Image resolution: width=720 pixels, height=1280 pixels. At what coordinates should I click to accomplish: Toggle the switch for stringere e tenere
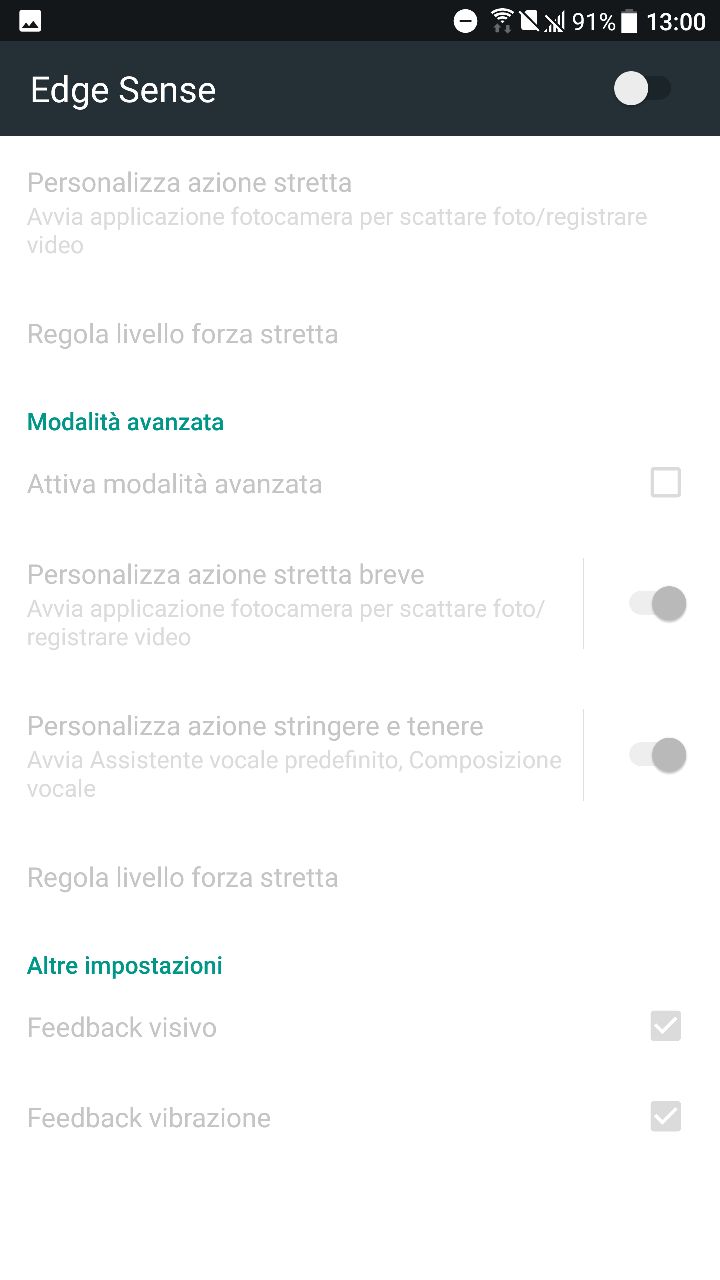pyautogui.click(x=657, y=756)
